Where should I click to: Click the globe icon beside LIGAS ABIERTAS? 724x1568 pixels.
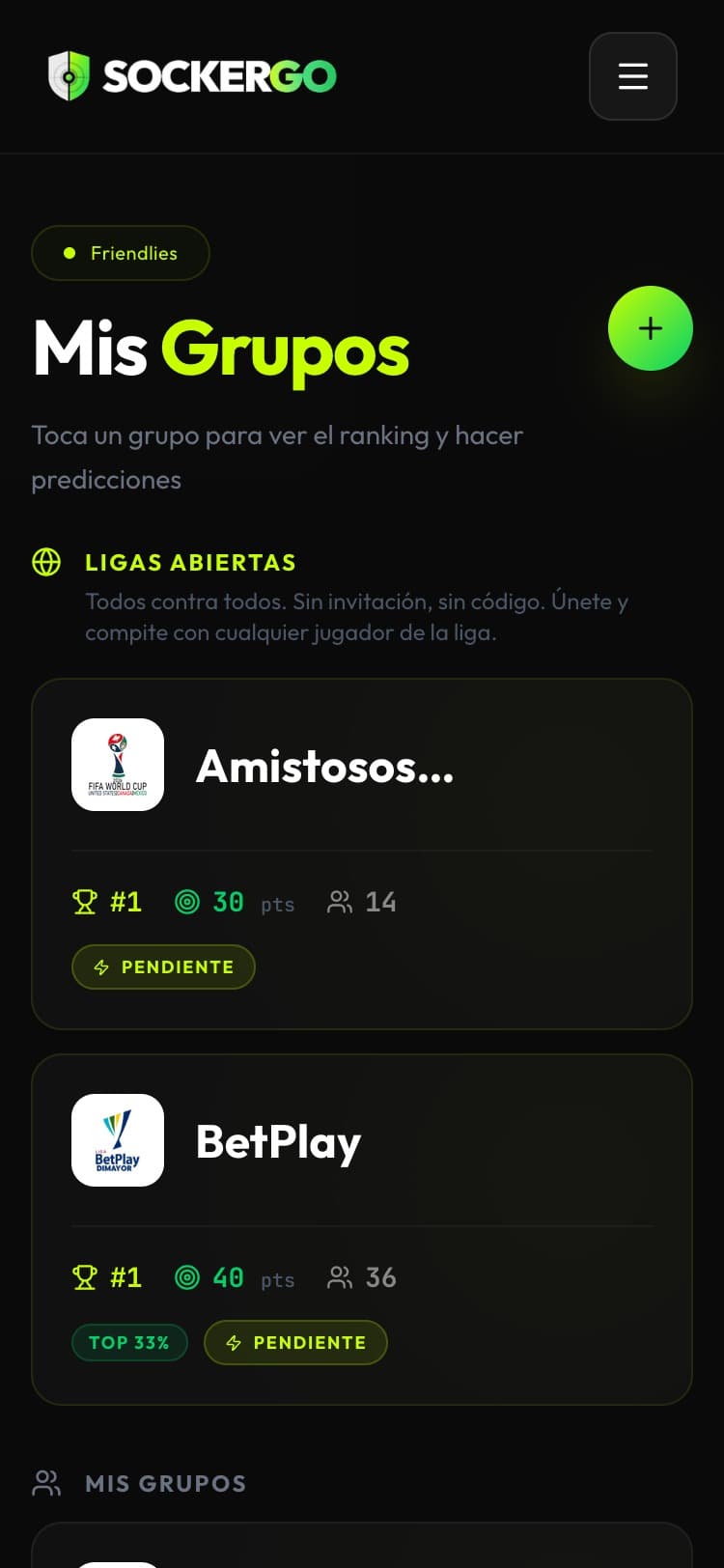tap(46, 562)
